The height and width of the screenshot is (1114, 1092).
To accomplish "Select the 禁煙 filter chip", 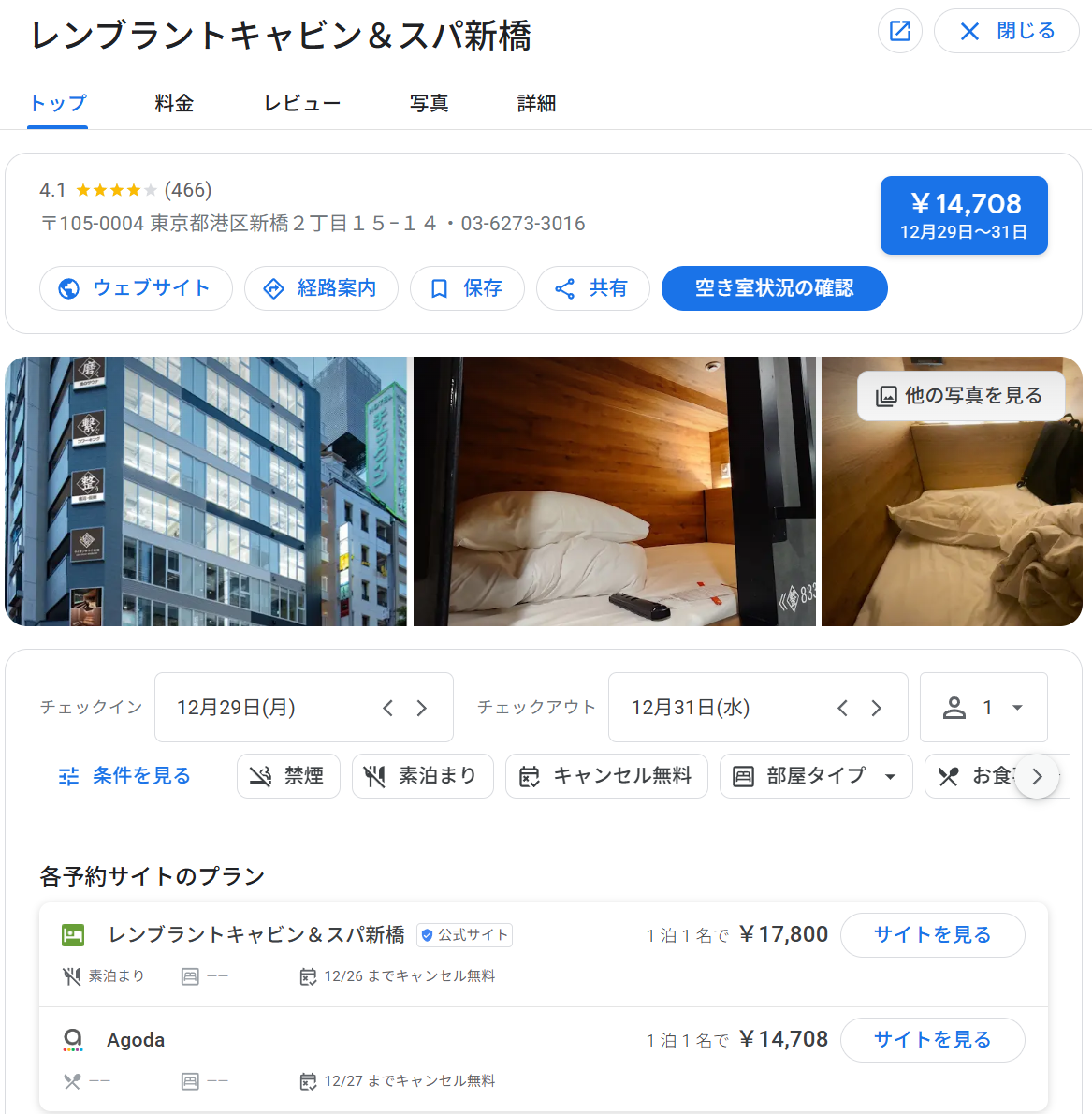I will [x=288, y=776].
